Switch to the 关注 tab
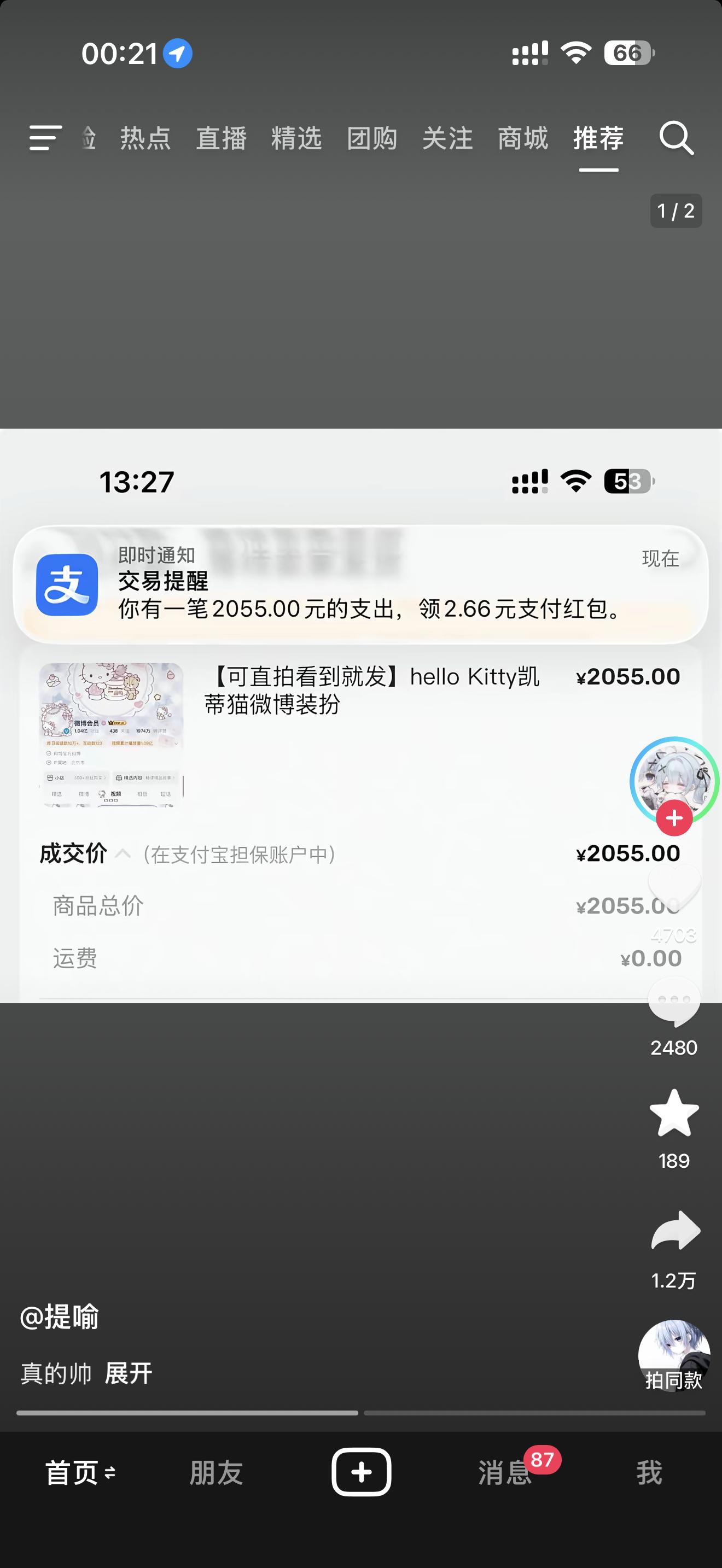The height and width of the screenshot is (1568, 722). [448, 139]
